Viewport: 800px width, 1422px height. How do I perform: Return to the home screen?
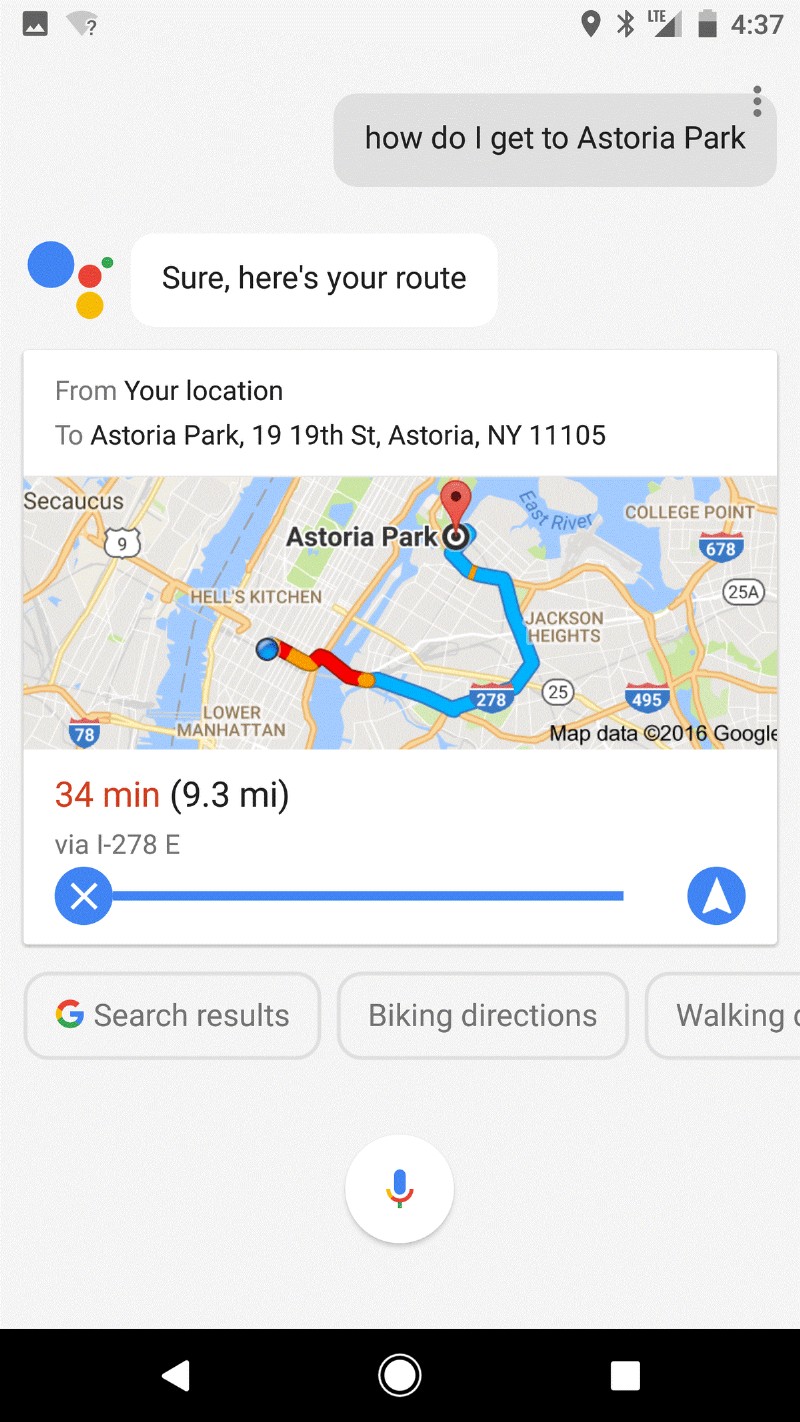[399, 1376]
